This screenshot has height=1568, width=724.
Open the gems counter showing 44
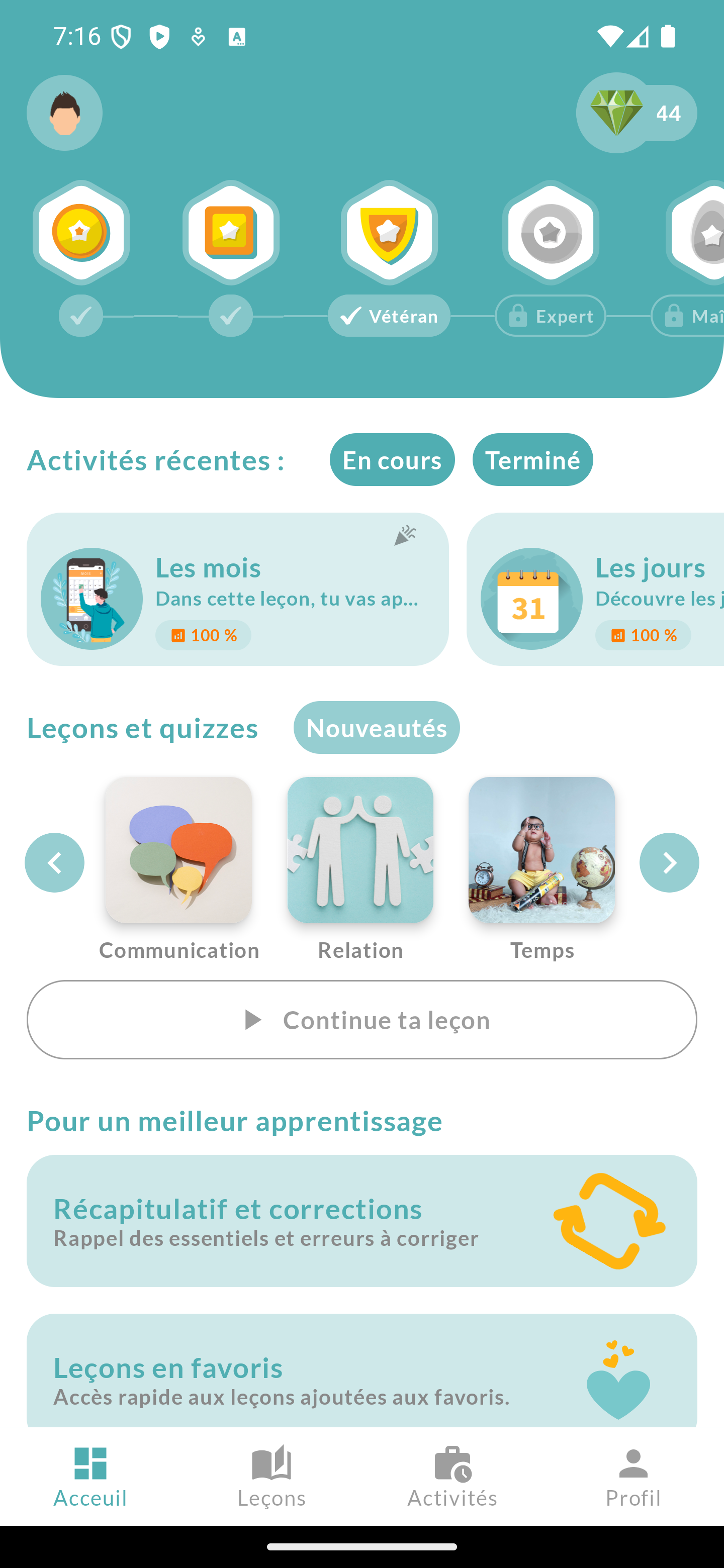(637, 113)
